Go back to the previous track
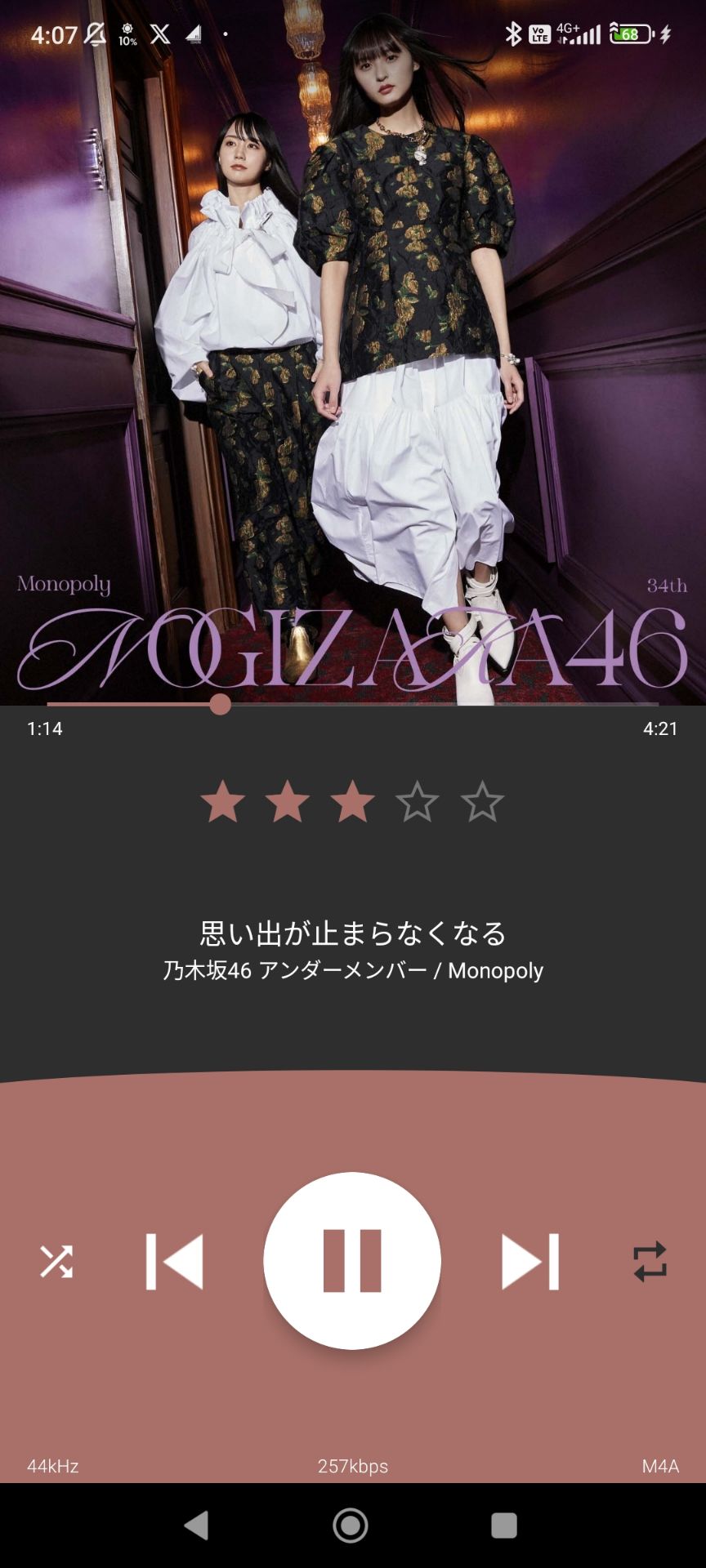 click(174, 1262)
